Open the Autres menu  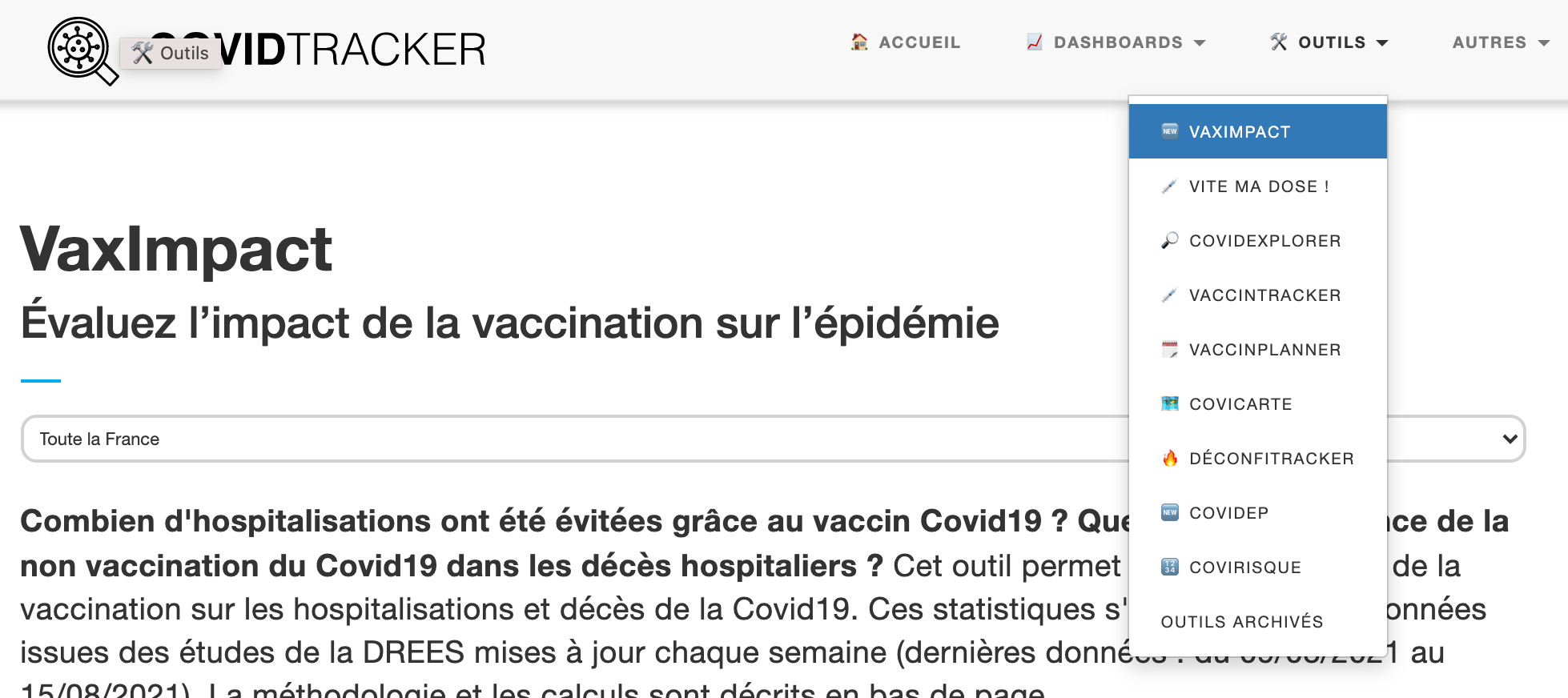point(1500,42)
